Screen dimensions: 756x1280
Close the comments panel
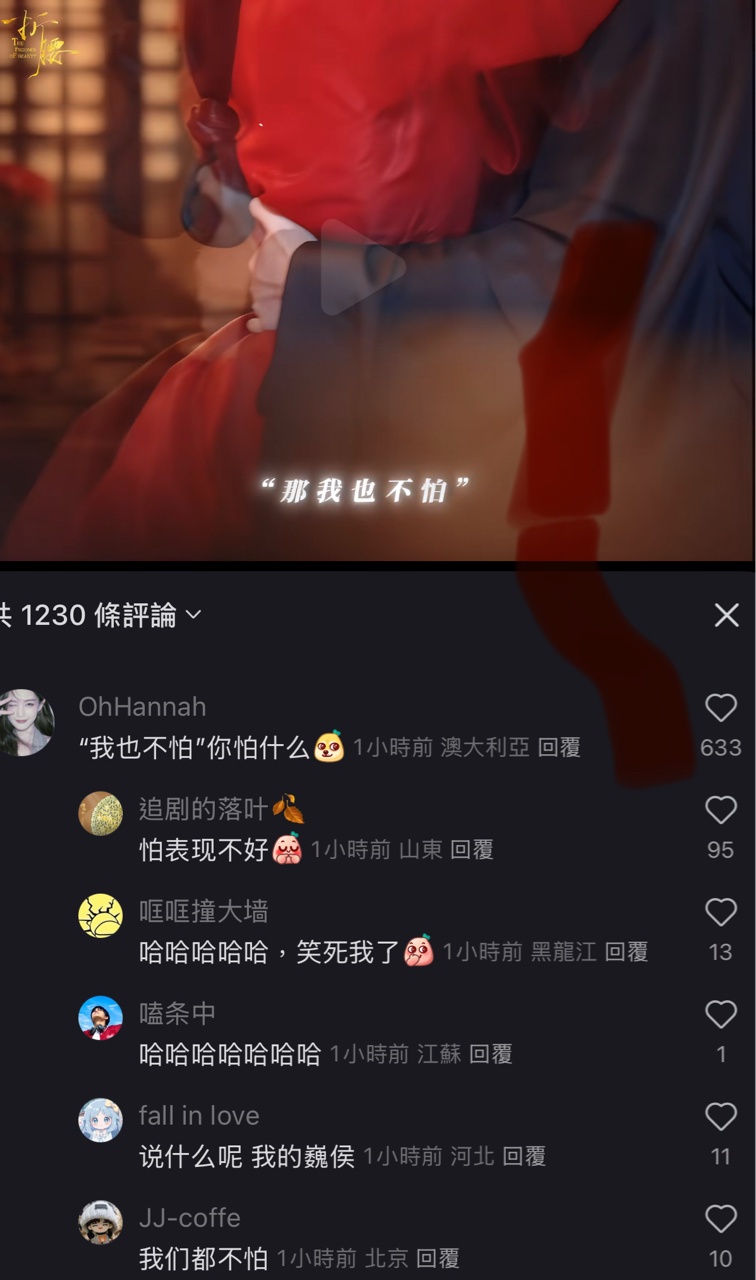[727, 615]
